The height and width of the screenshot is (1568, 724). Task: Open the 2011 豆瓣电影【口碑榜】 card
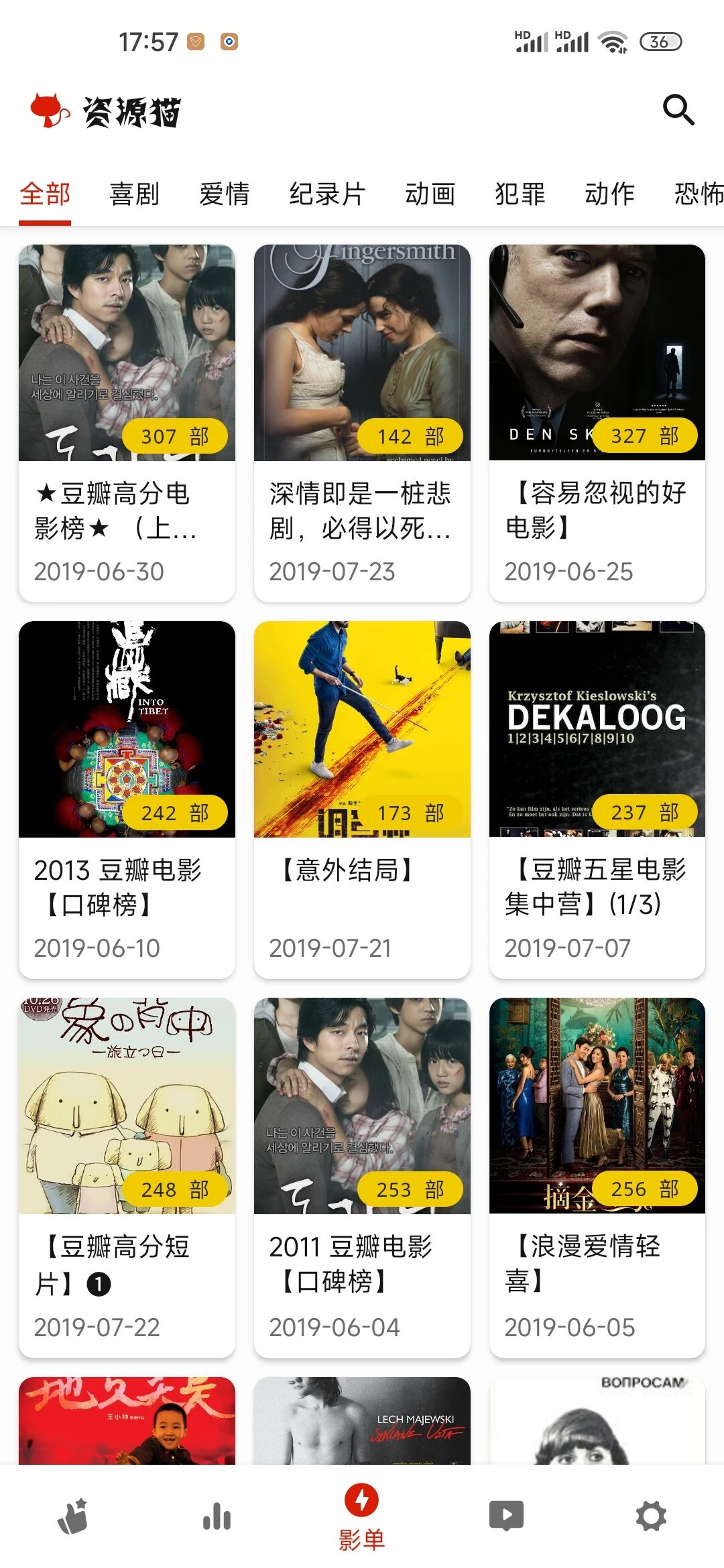coord(362,1177)
